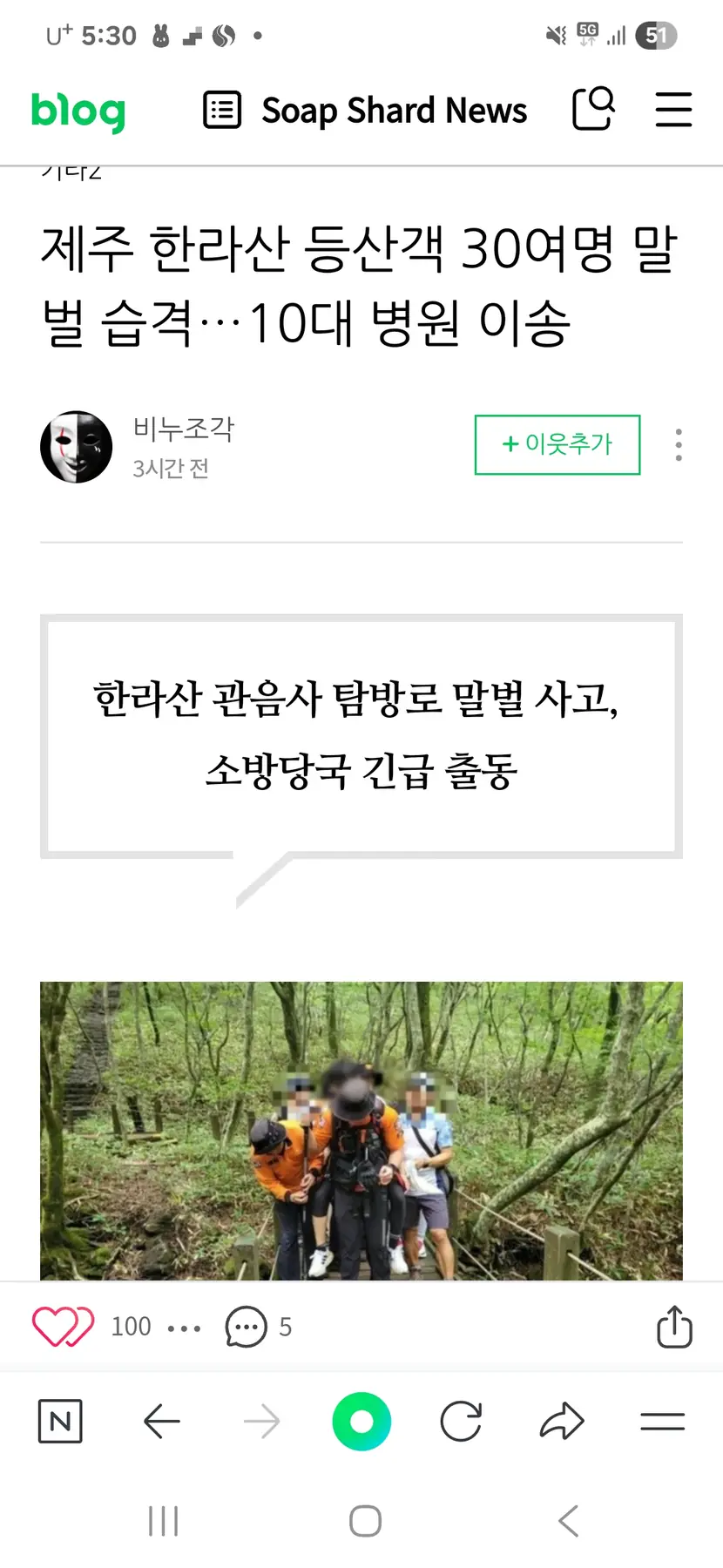
Task: Show who liked via the dots
Action: point(184,1328)
